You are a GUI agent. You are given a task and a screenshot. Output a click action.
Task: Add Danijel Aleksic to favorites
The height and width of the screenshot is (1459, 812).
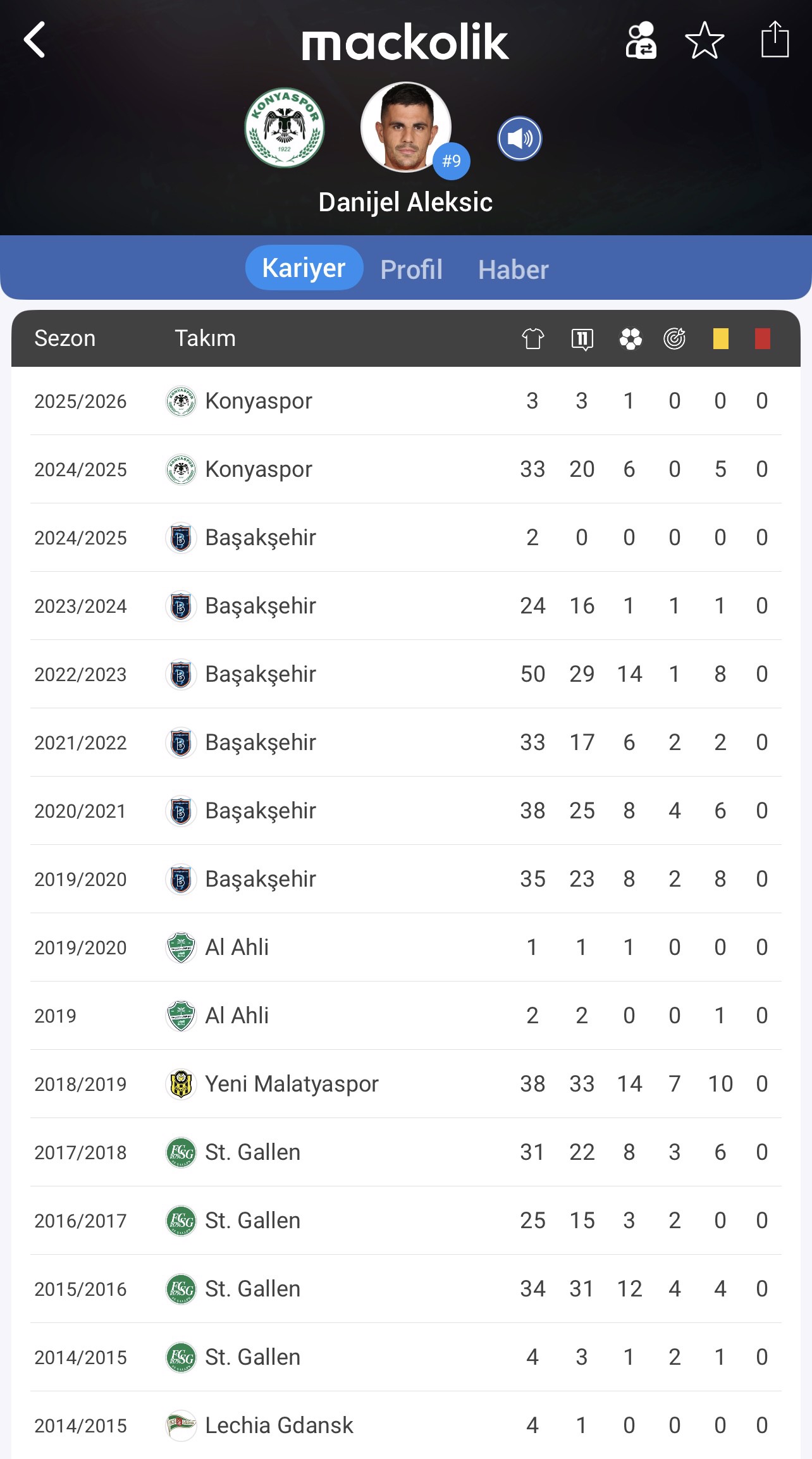pyautogui.click(x=704, y=40)
